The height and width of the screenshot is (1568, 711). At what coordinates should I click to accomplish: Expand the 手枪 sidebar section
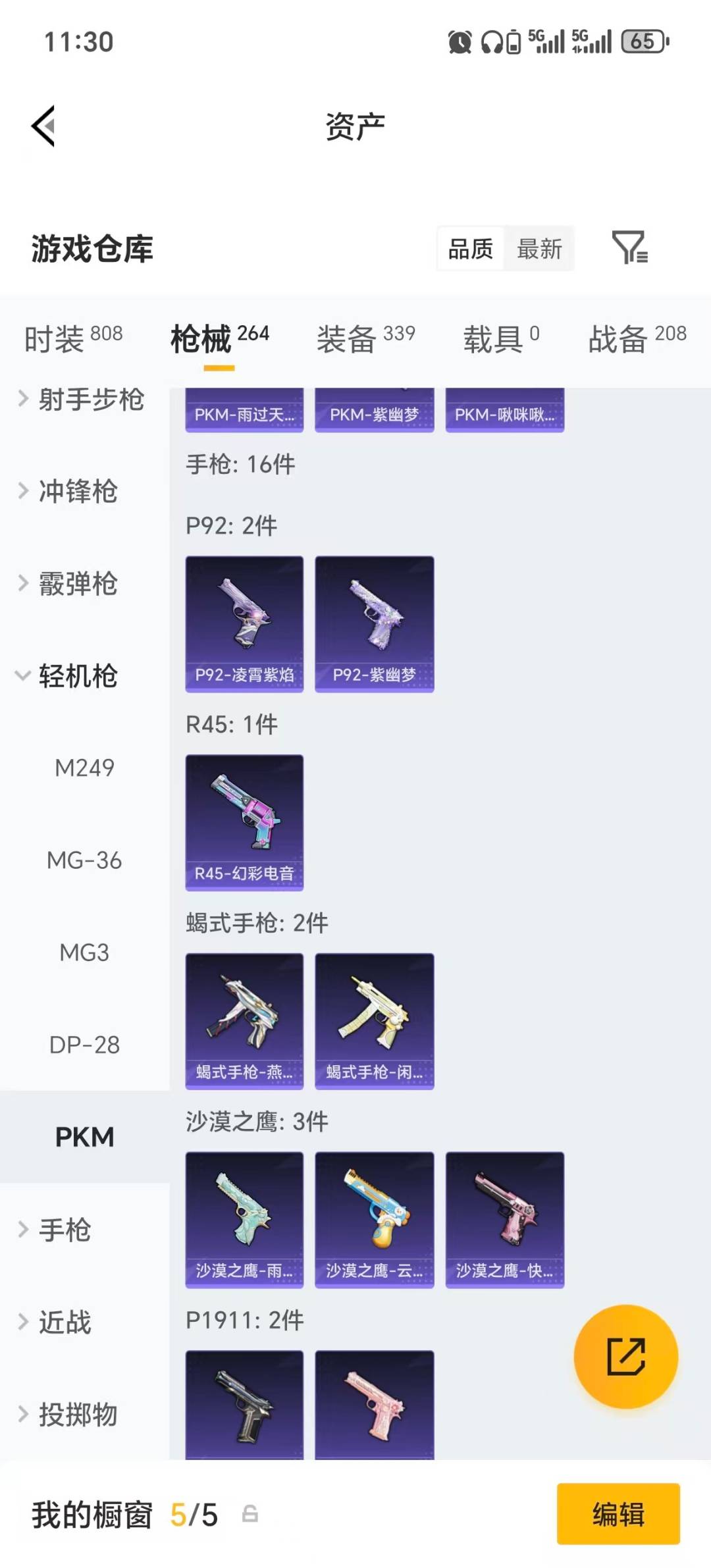pos(66,1230)
